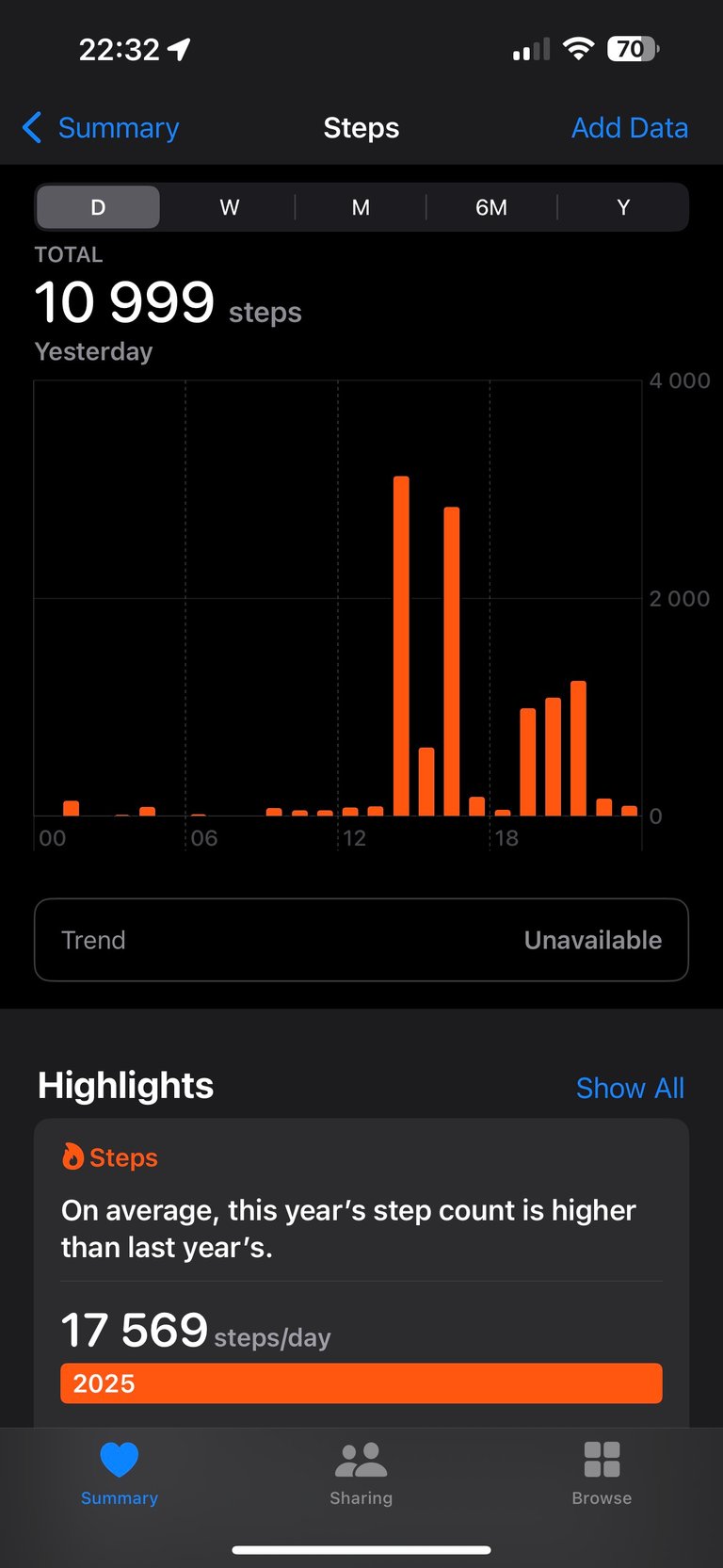723x1568 pixels.
Task: Show All highlights
Action: point(629,1088)
